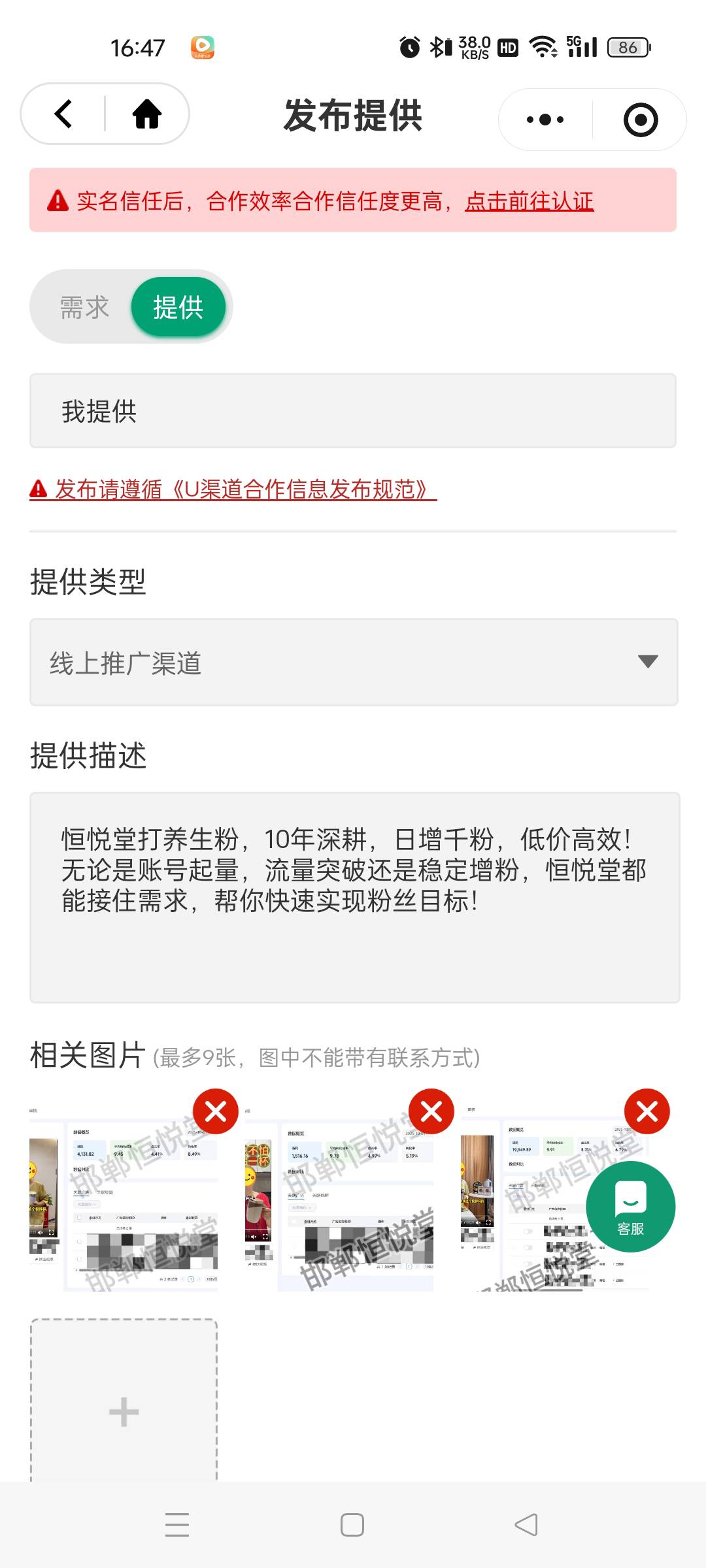Focus the 我提供 title input field
The height and width of the screenshot is (1568, 706).
pos(353,411)
